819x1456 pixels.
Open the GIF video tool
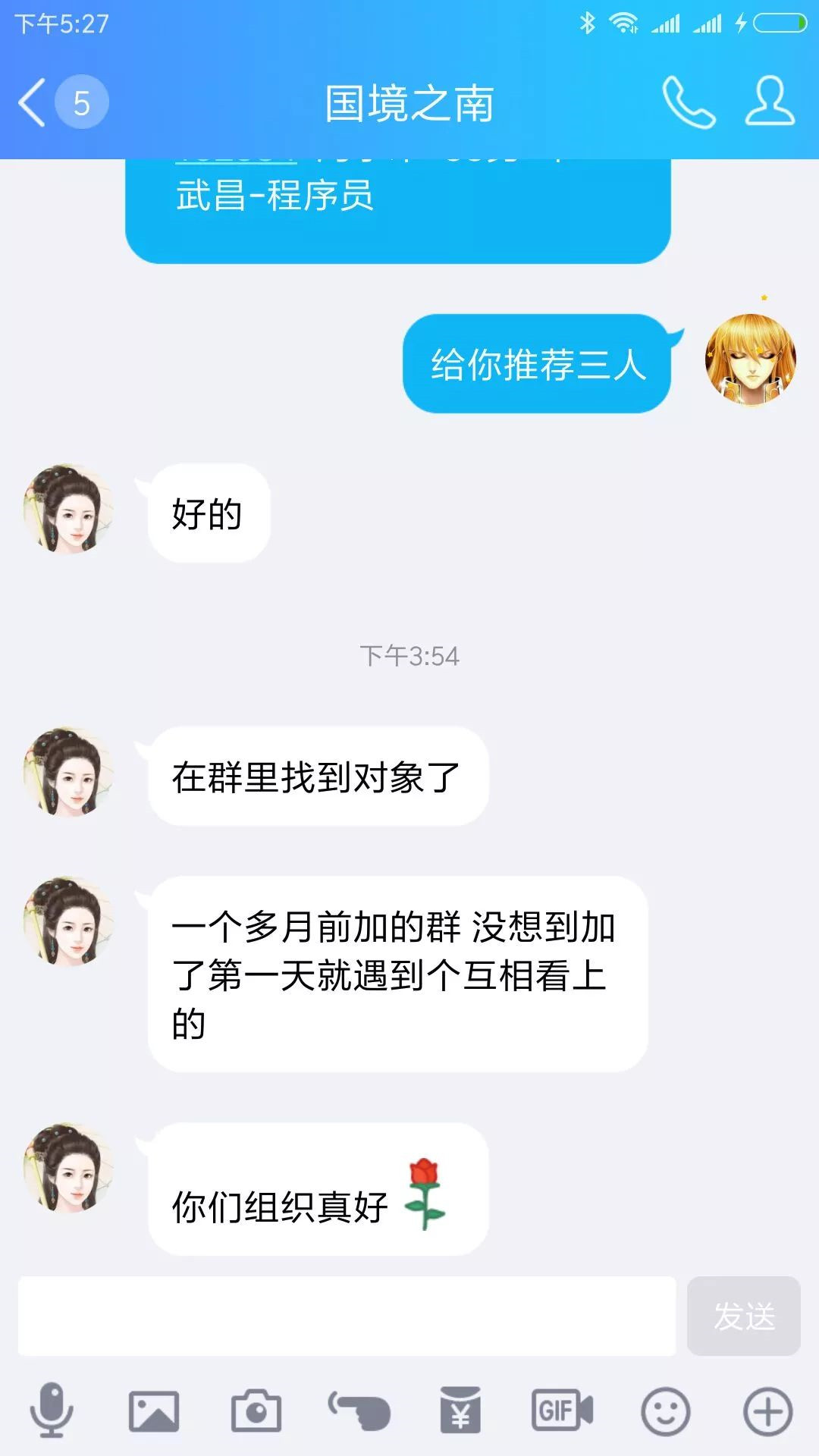click(x=562, y=1410)
